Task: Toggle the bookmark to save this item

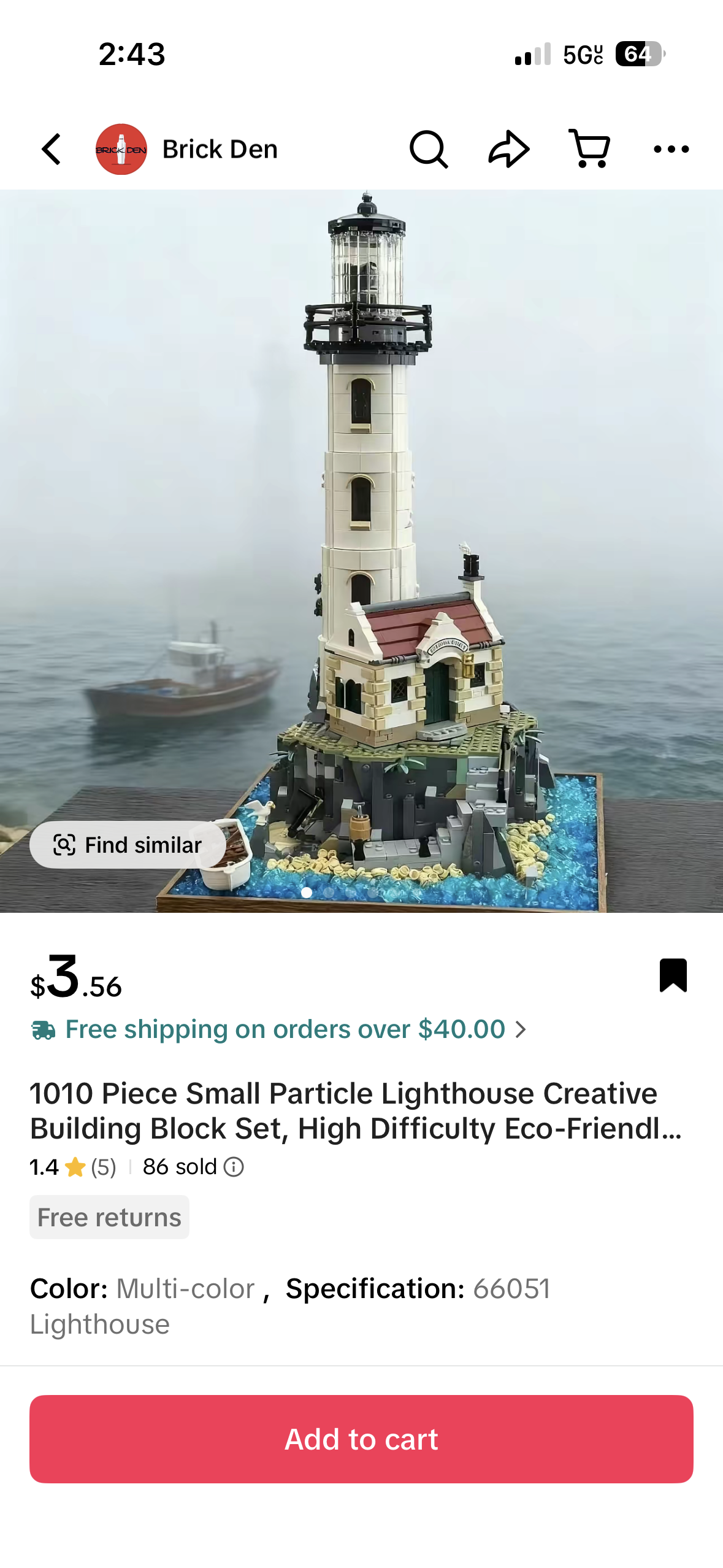Action: [673, 975]
